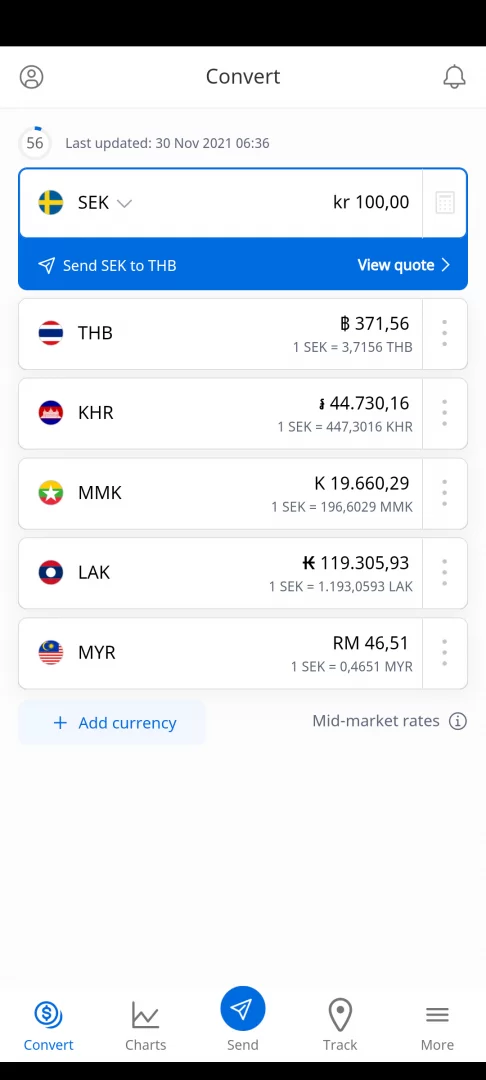The height and width of the screenshot is (1080, 486).
Task: Open options menu for KHR
Action: 445,413
